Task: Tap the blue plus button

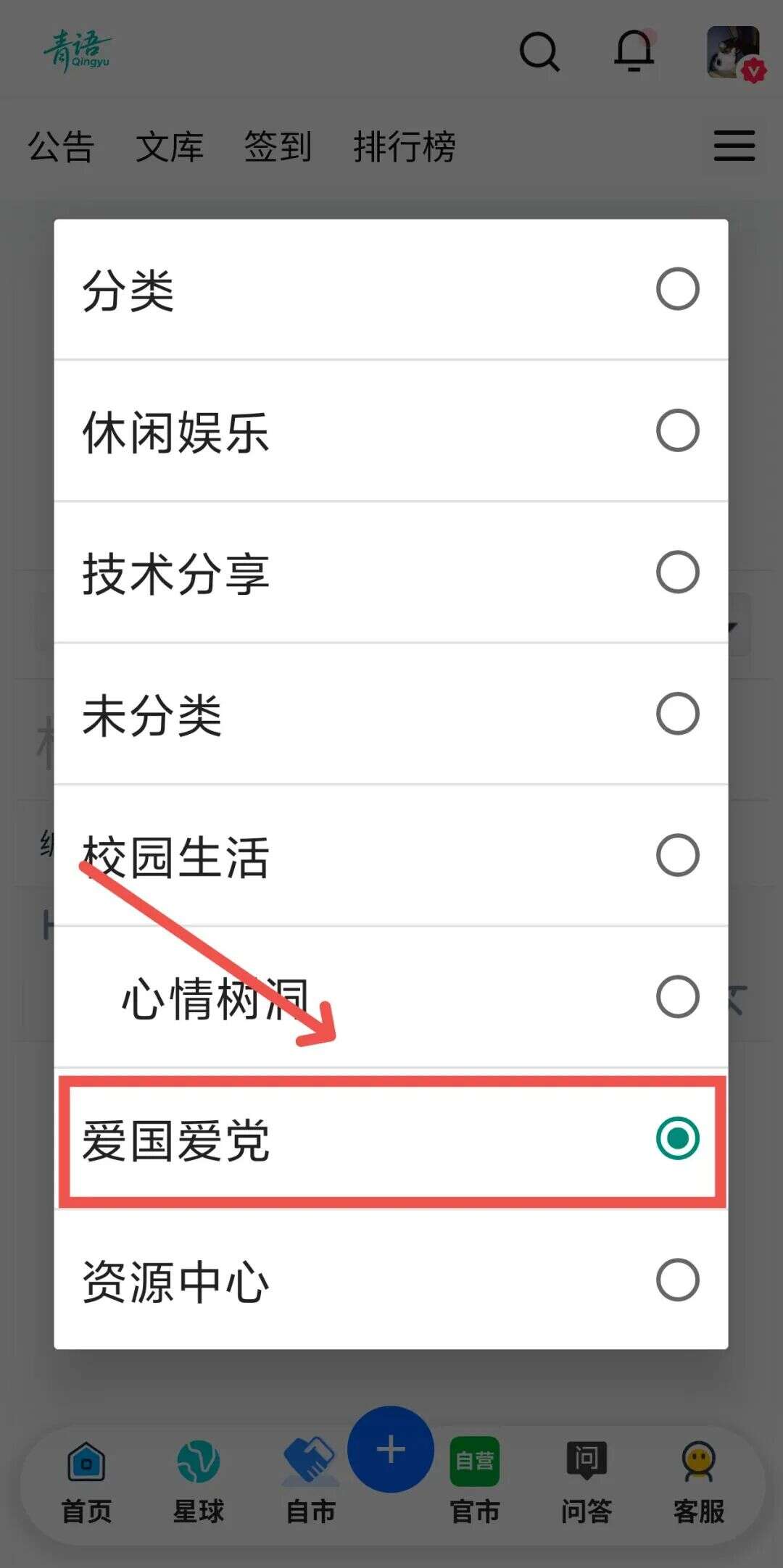Action: 391,1449
